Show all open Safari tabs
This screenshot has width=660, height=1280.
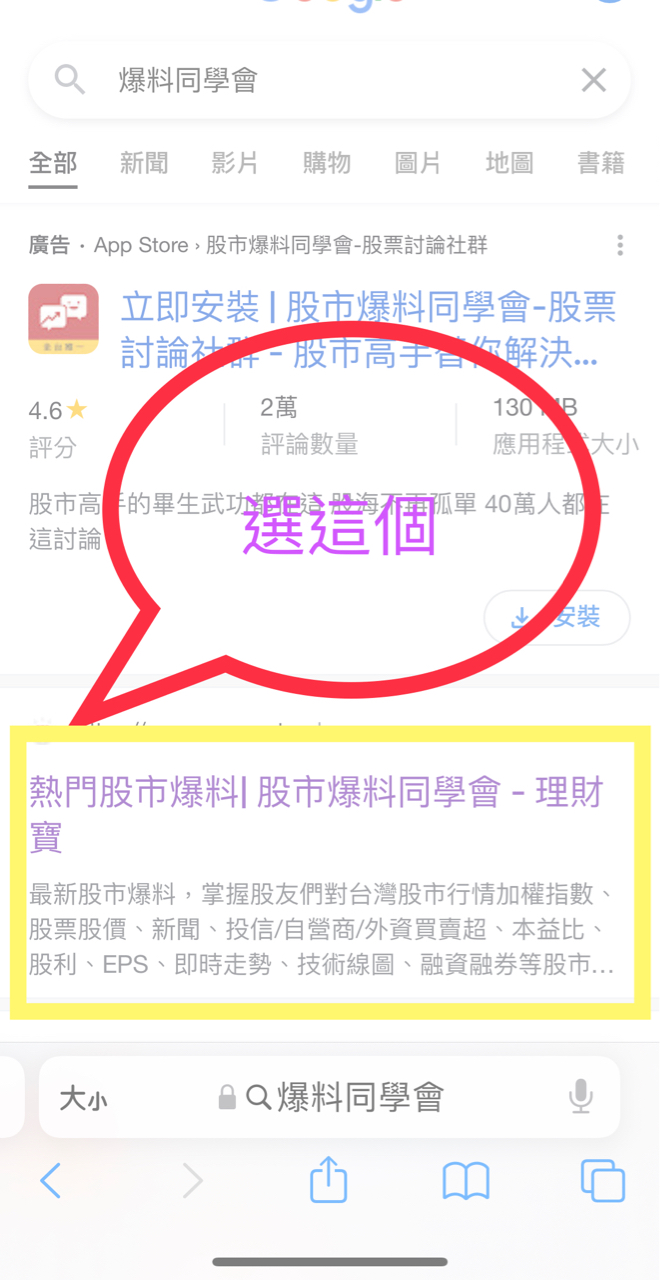point(603,1182)
